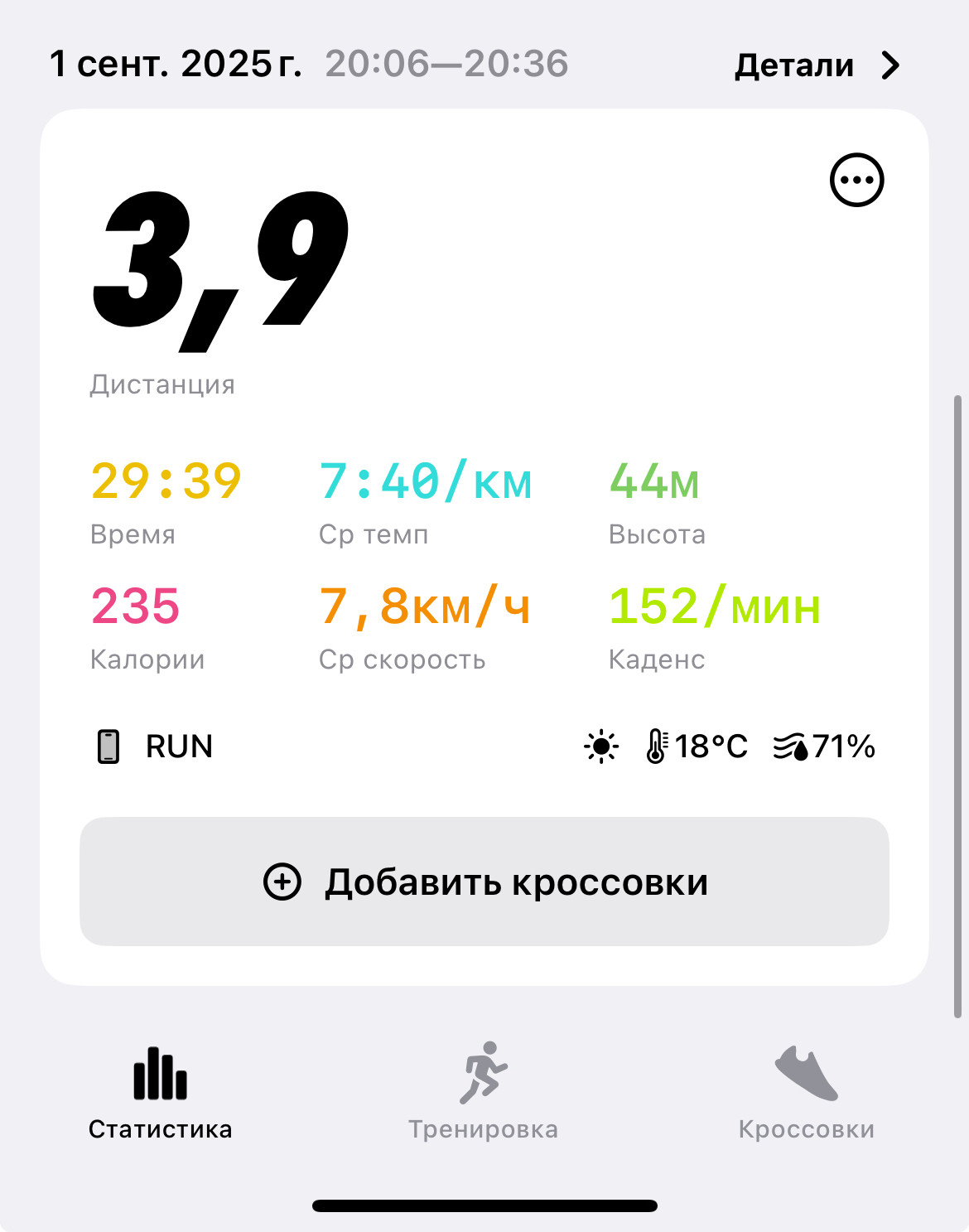Select the Статистика tab
The width and height of the screenshot is (969, 1232).
[x=161, y=1092]
